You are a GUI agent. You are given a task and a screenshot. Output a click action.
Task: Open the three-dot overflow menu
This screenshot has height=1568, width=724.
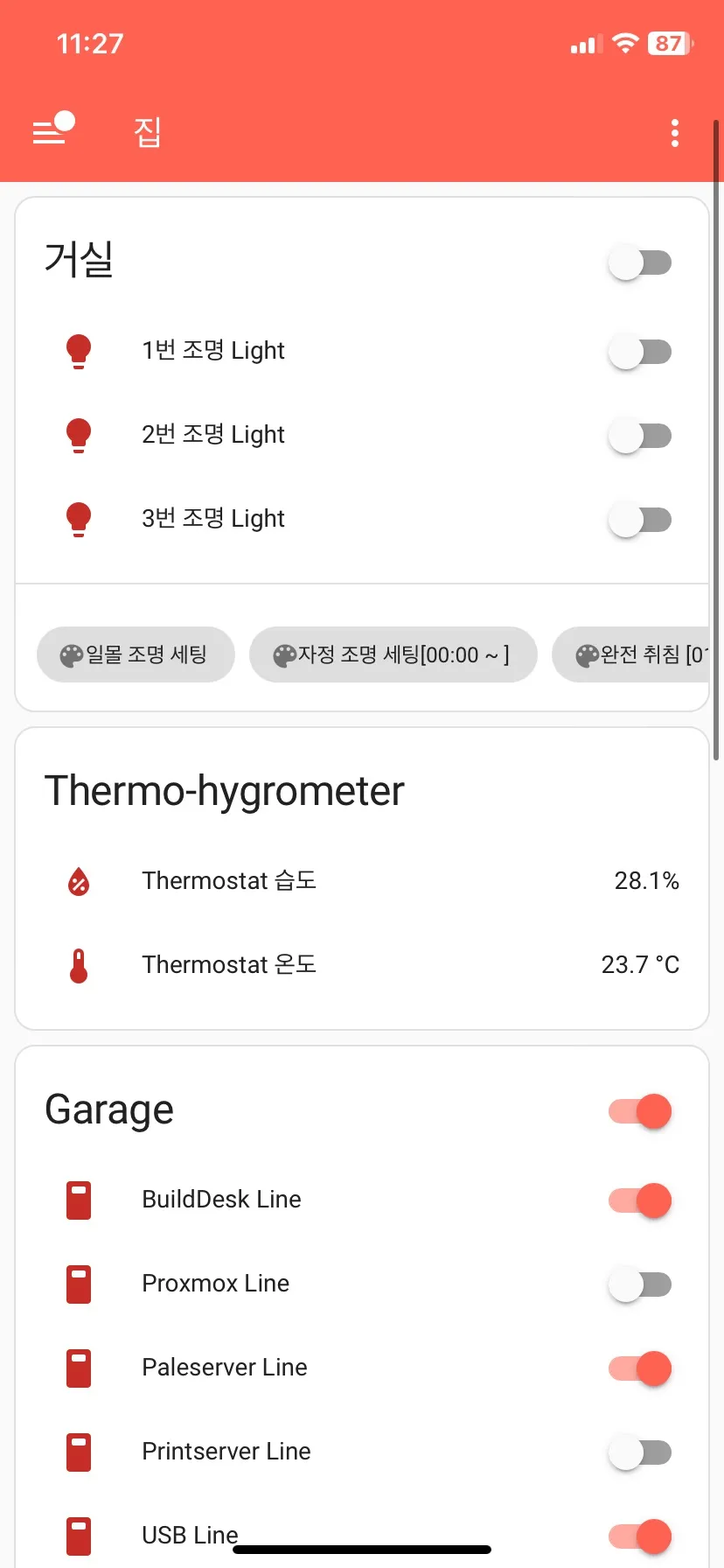(x=674, y=131)
